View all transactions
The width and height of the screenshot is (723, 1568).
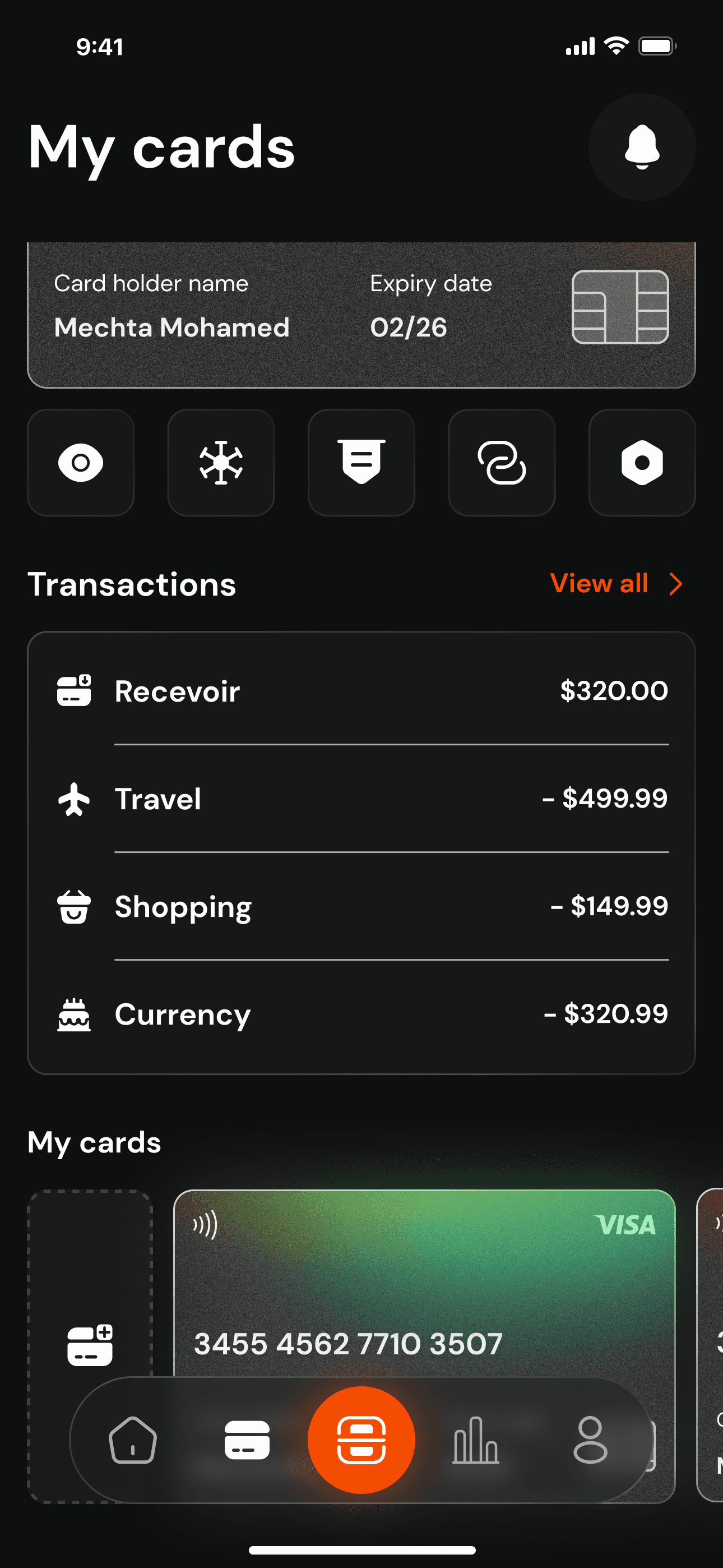(616, 584)
